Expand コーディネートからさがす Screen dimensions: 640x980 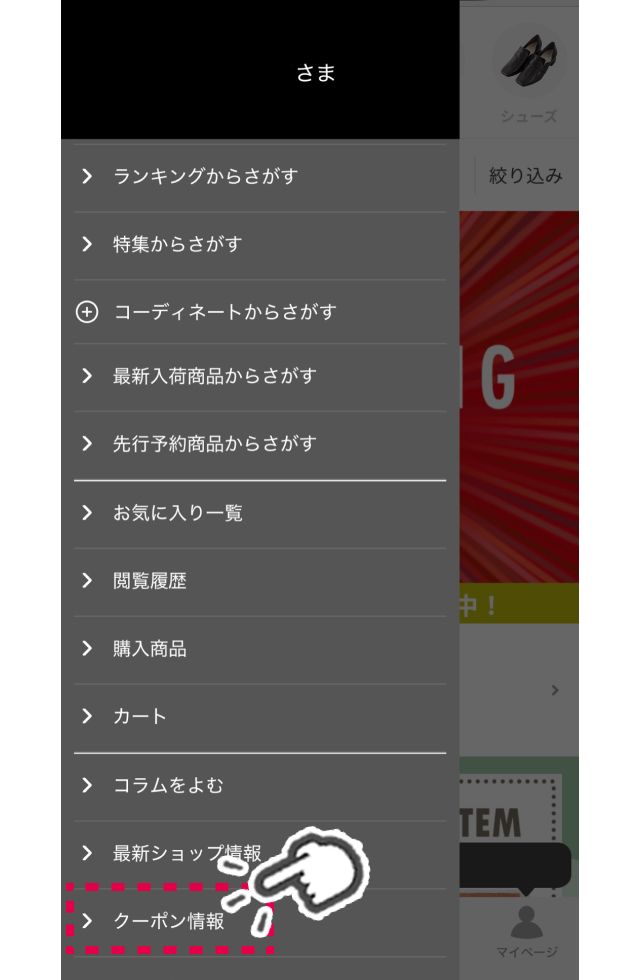pos(224,312)
